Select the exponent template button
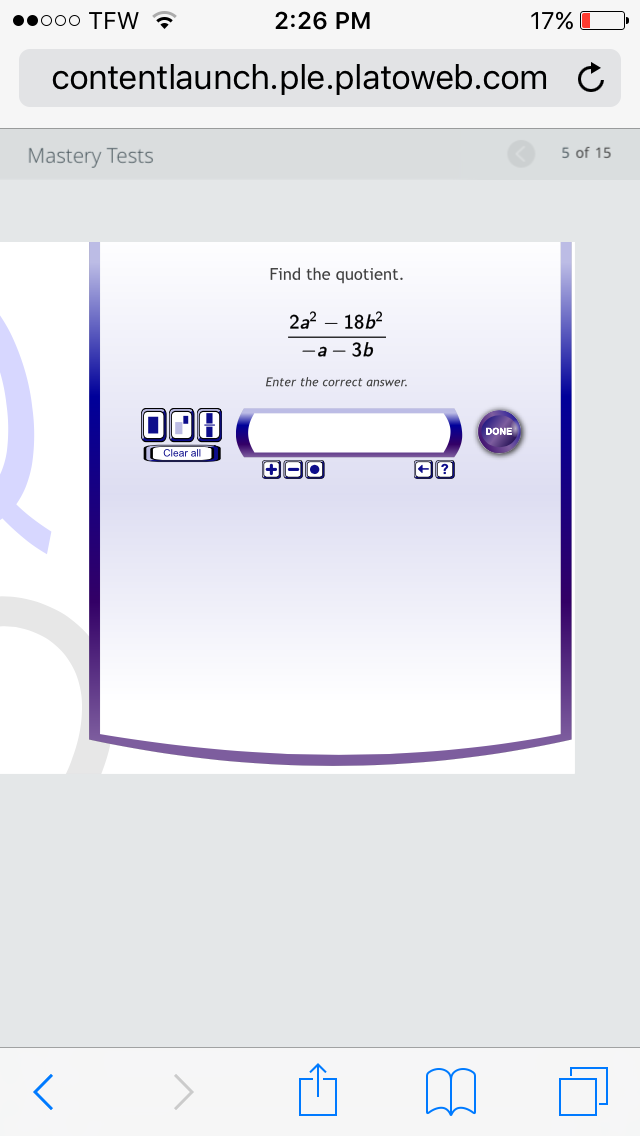 click(x=182, y=425)
